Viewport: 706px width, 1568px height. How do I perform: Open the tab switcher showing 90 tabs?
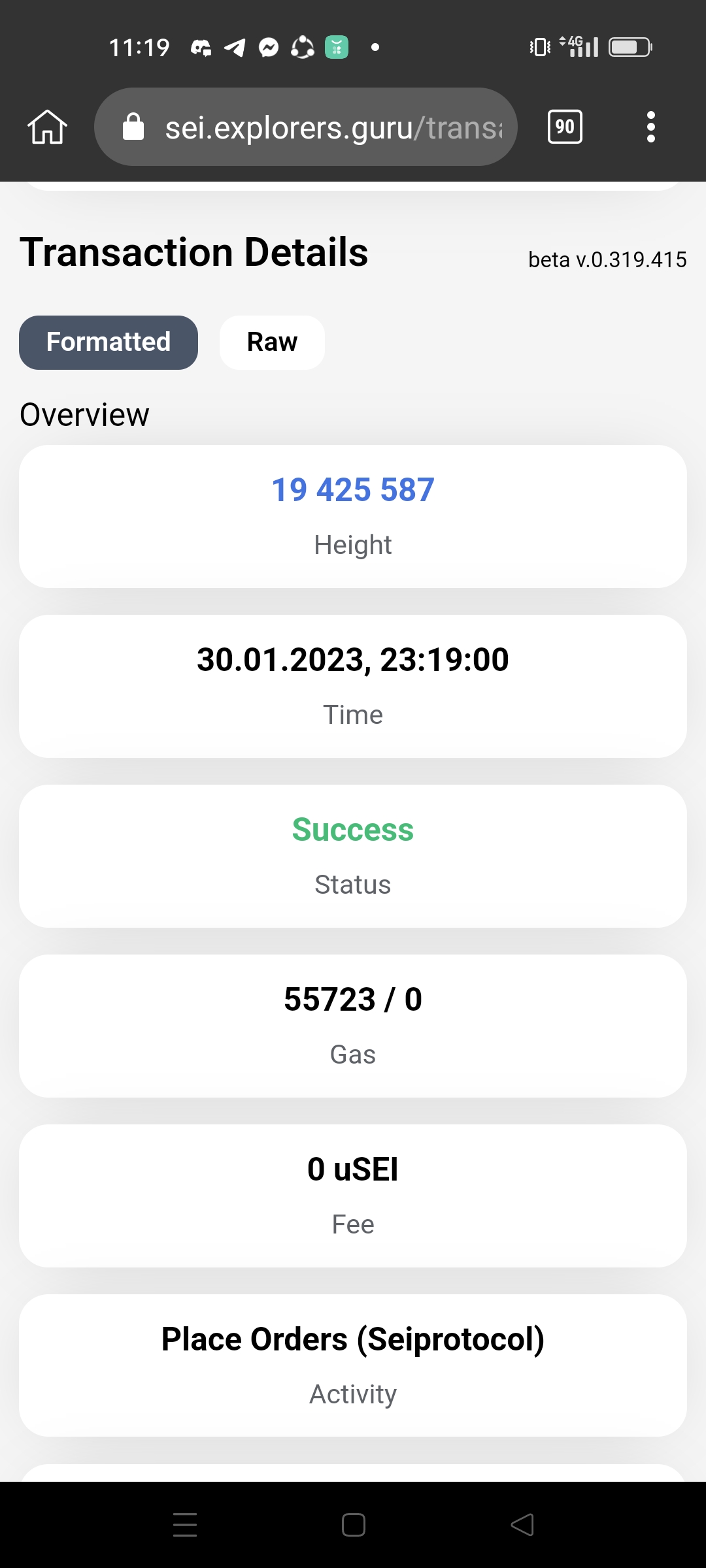pyautogui.click(x=565, y=127)
